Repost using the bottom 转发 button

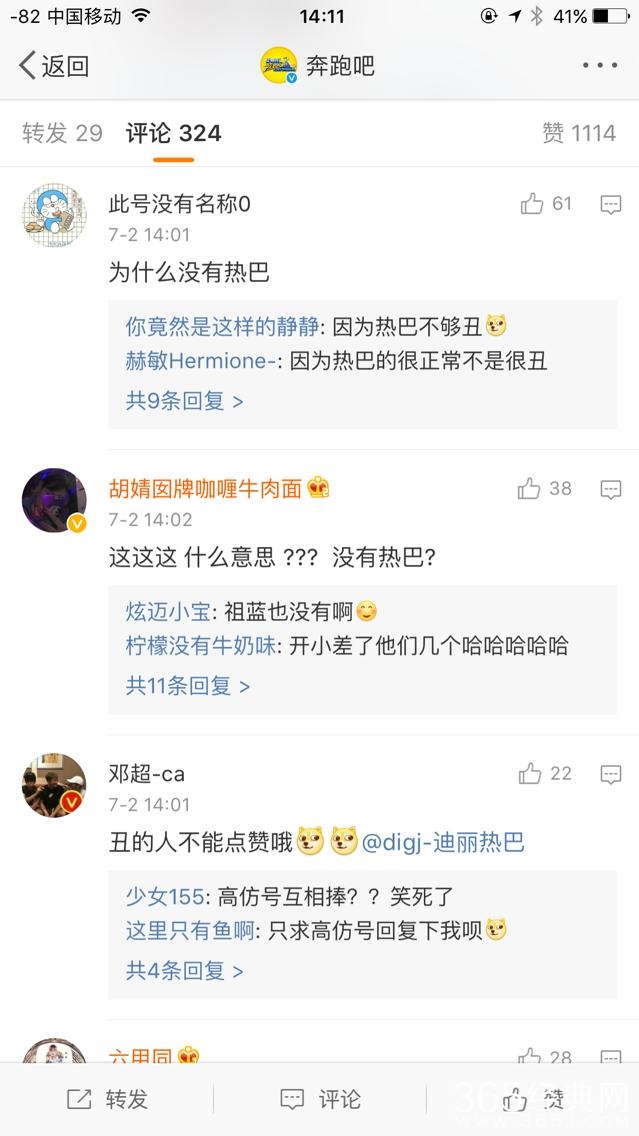coord(107,1100)
